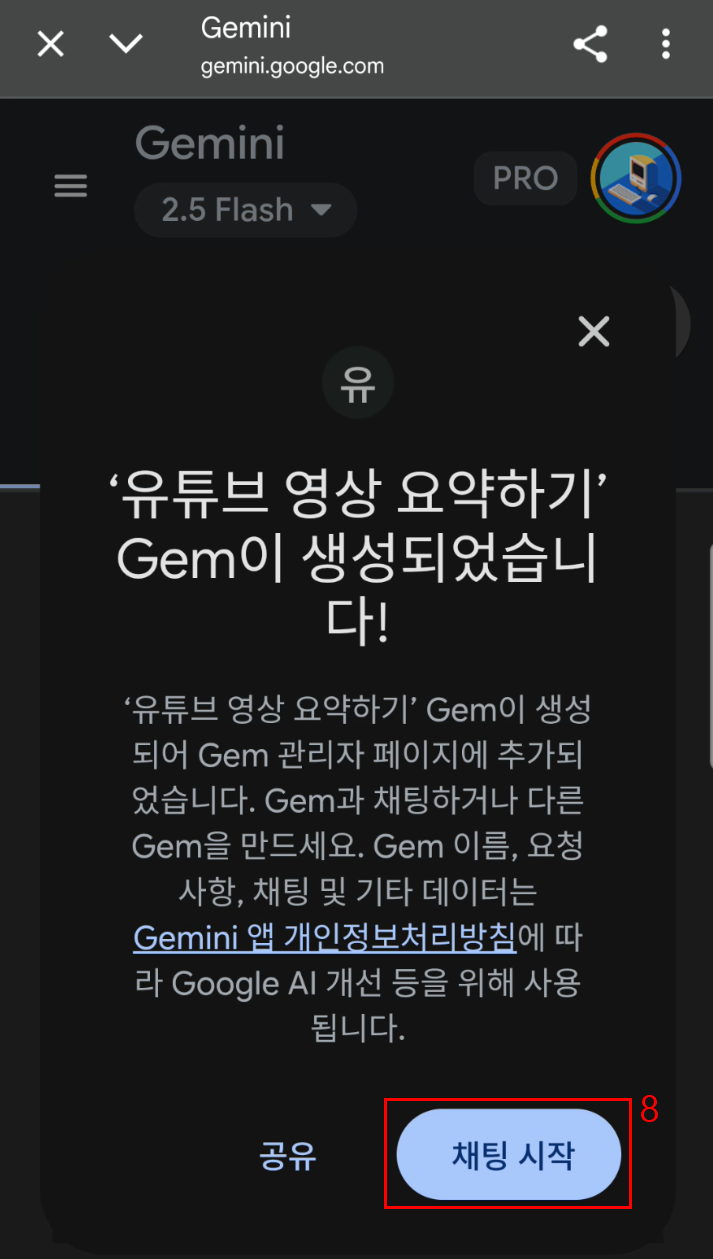The height and width of the screenshot is (1259, 713).
Task: Minimize the browser with the down chevron
Action: 126,44
